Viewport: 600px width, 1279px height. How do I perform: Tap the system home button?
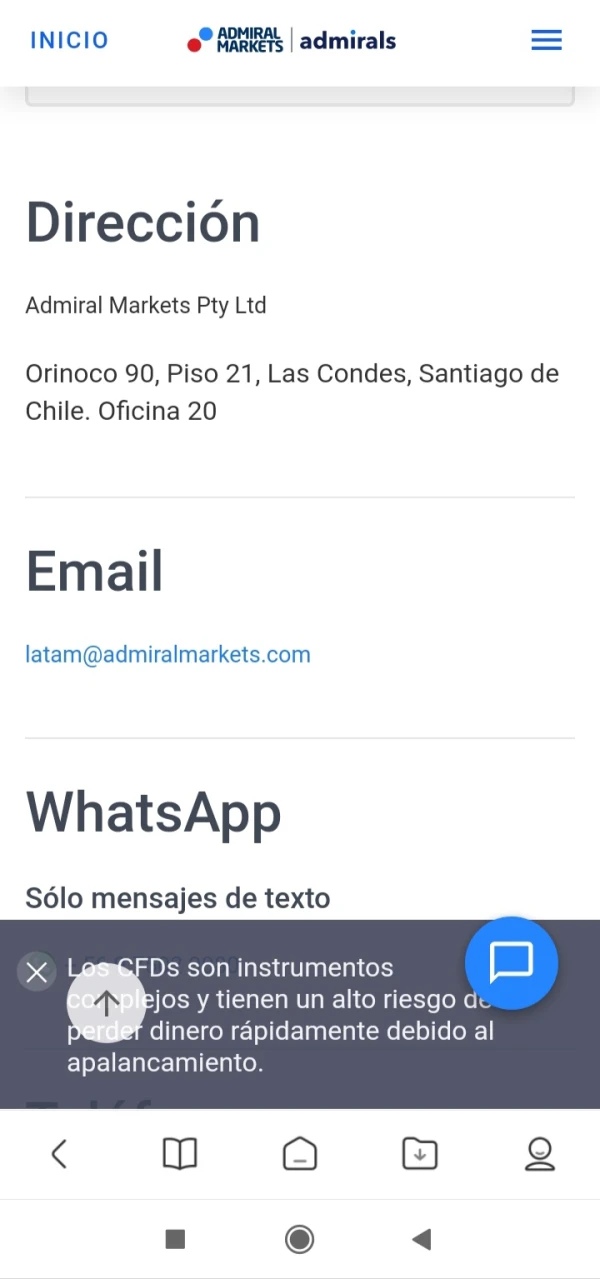(x=299, y=1240)
